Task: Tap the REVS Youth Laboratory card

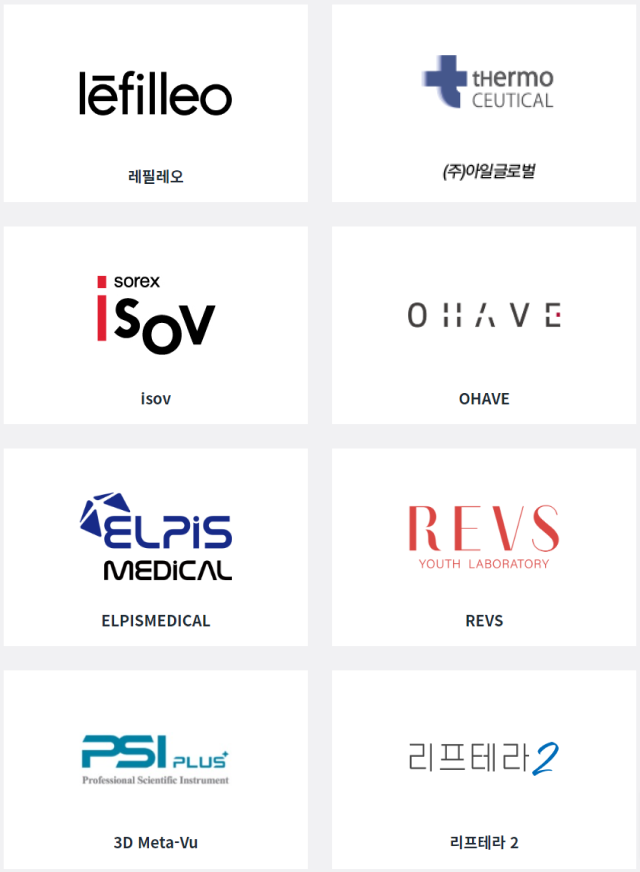Action: [485, 547]
